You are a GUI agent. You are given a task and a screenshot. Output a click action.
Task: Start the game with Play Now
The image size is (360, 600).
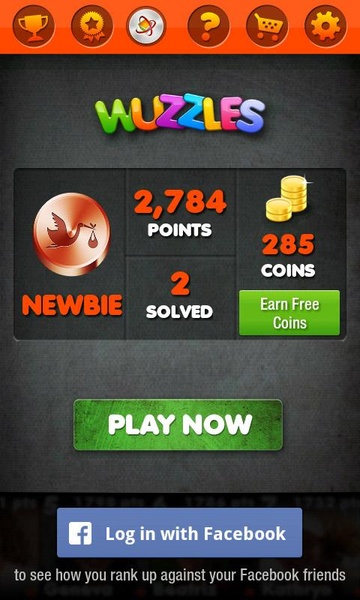pyautogui.click(x=178, y=425)
